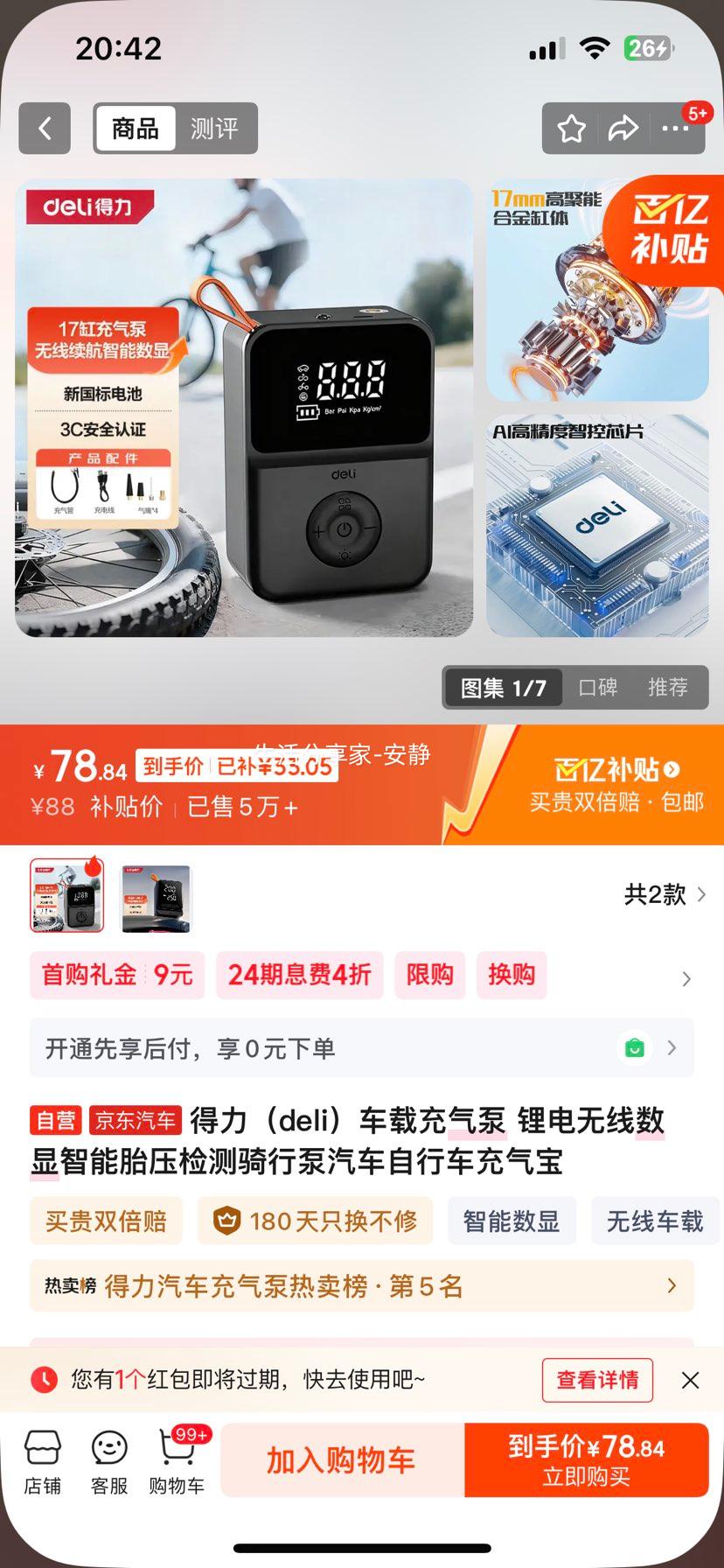Switch to the 测评 tab
The width and height of the screenshot is (724, 1568).
[214, 129]
